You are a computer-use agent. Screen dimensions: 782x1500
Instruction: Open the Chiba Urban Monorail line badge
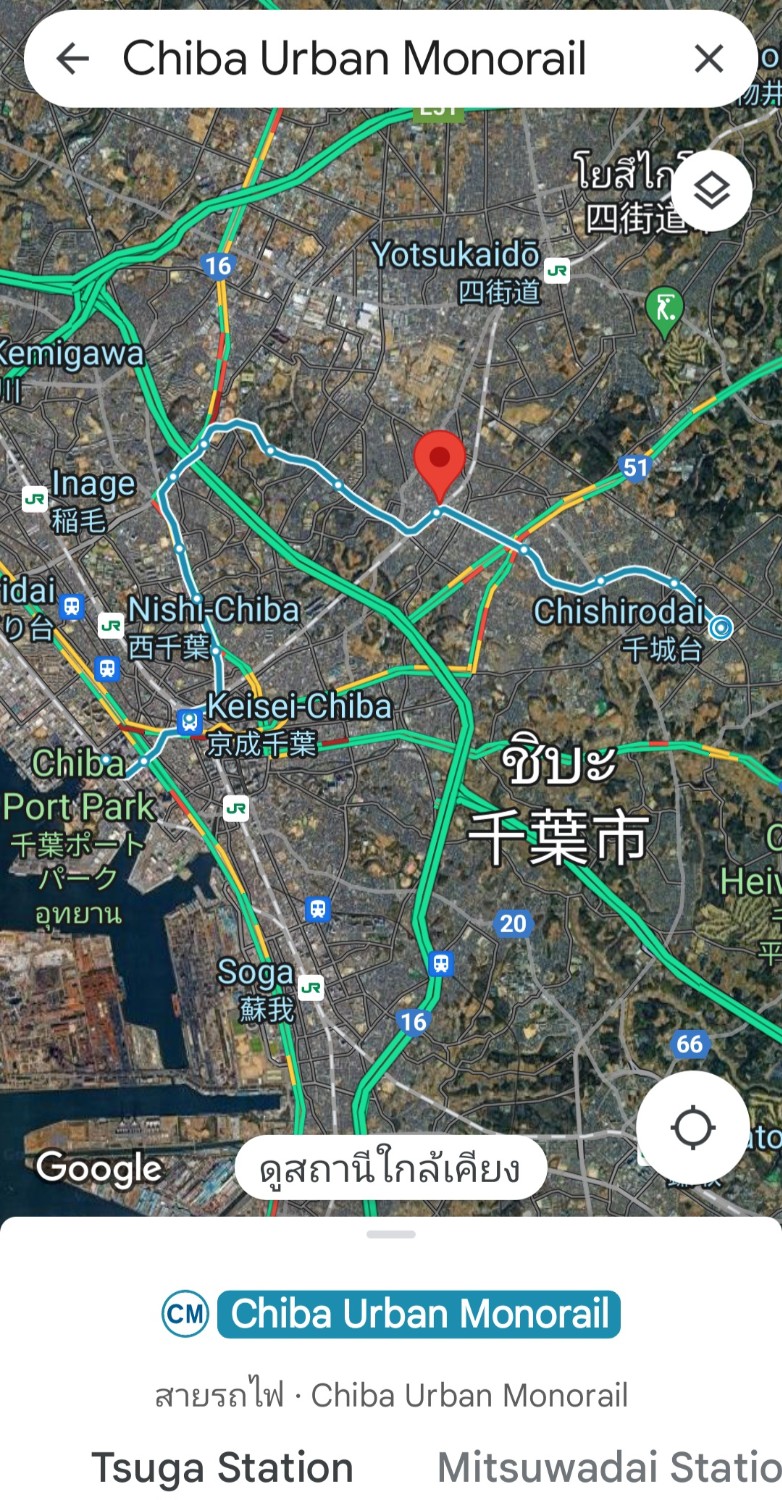(391, 1314)
